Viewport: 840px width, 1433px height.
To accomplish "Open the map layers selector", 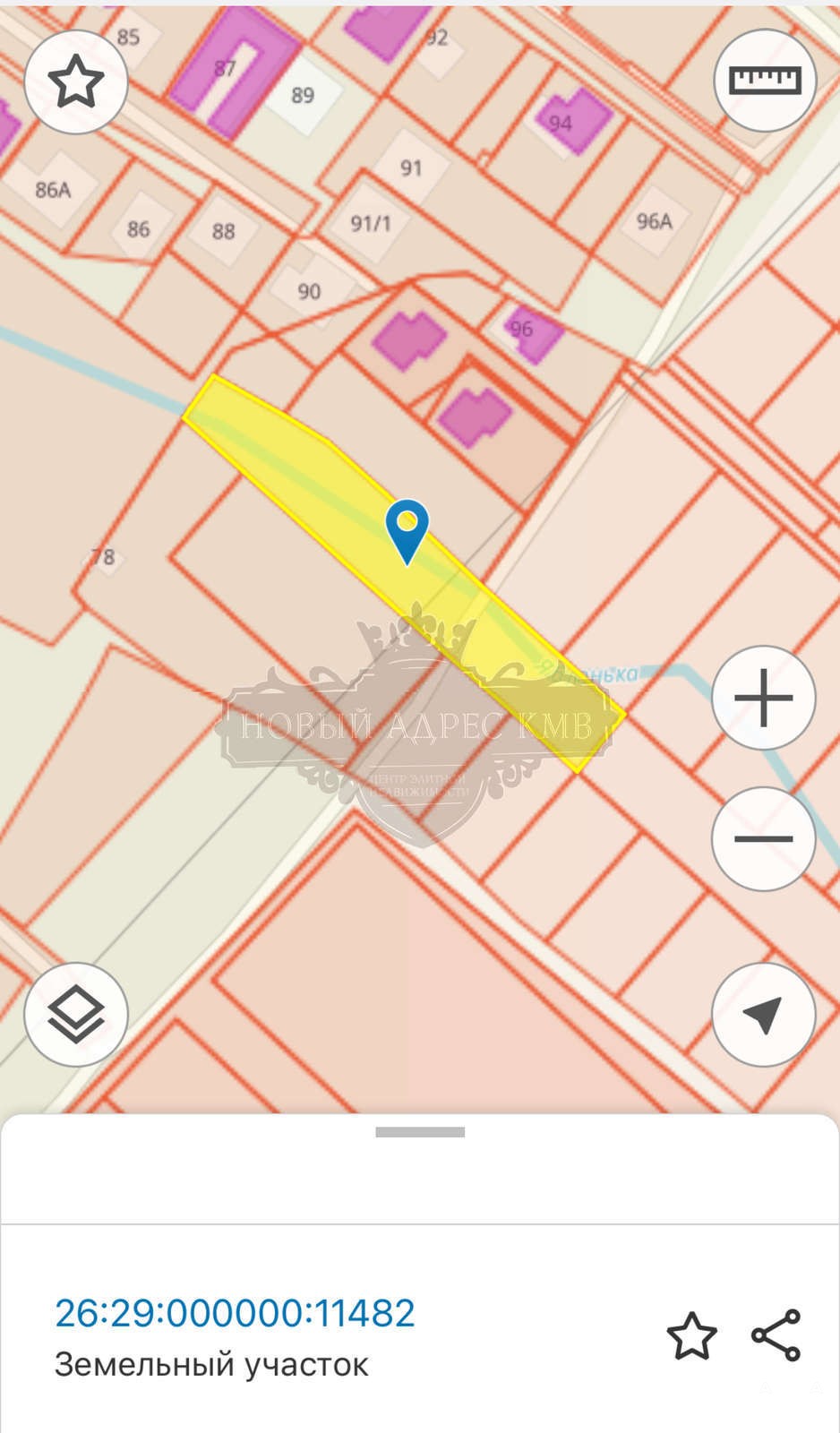I will click(x=76, y=1015).
